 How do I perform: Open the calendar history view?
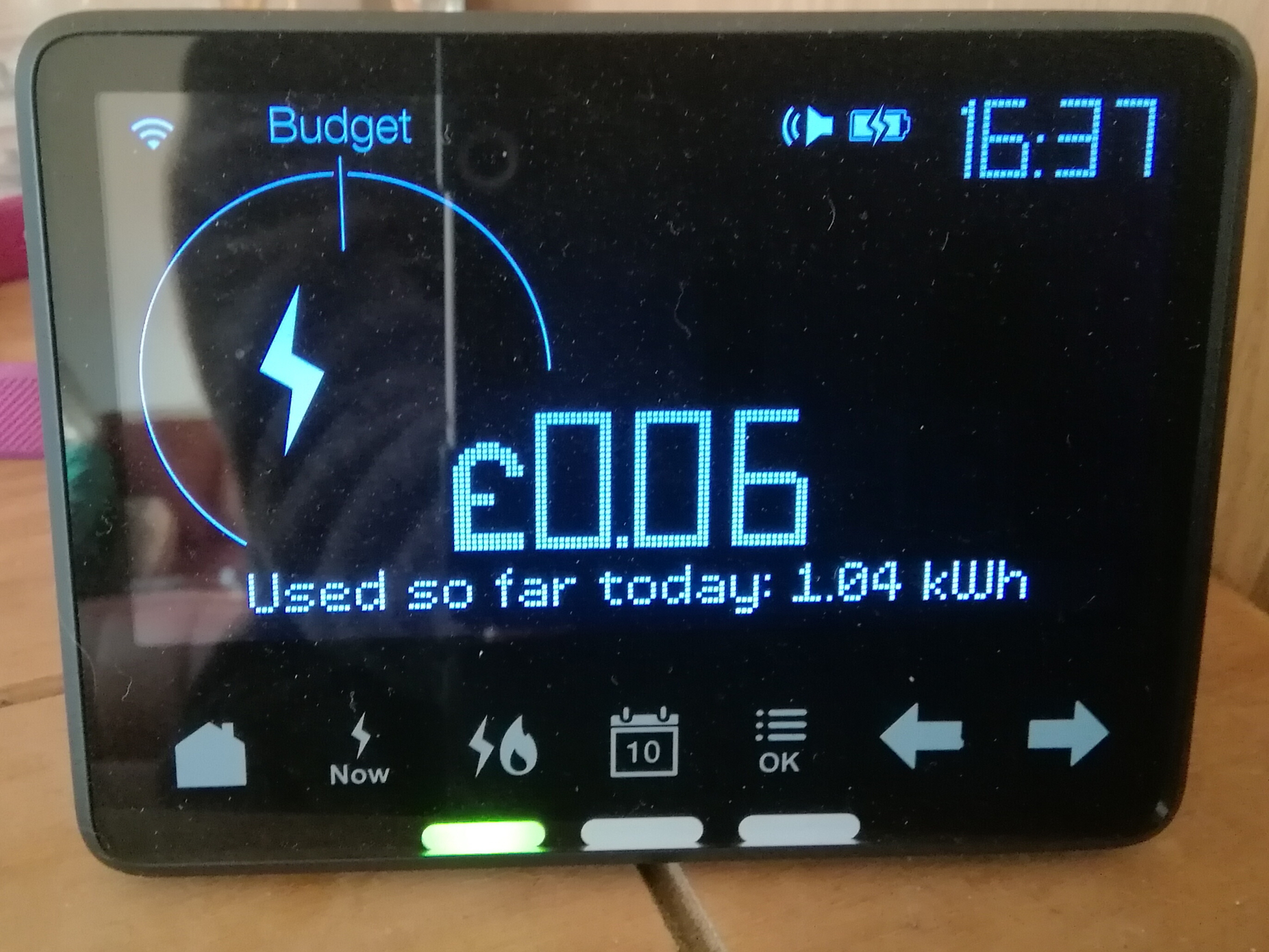point(643,743)
